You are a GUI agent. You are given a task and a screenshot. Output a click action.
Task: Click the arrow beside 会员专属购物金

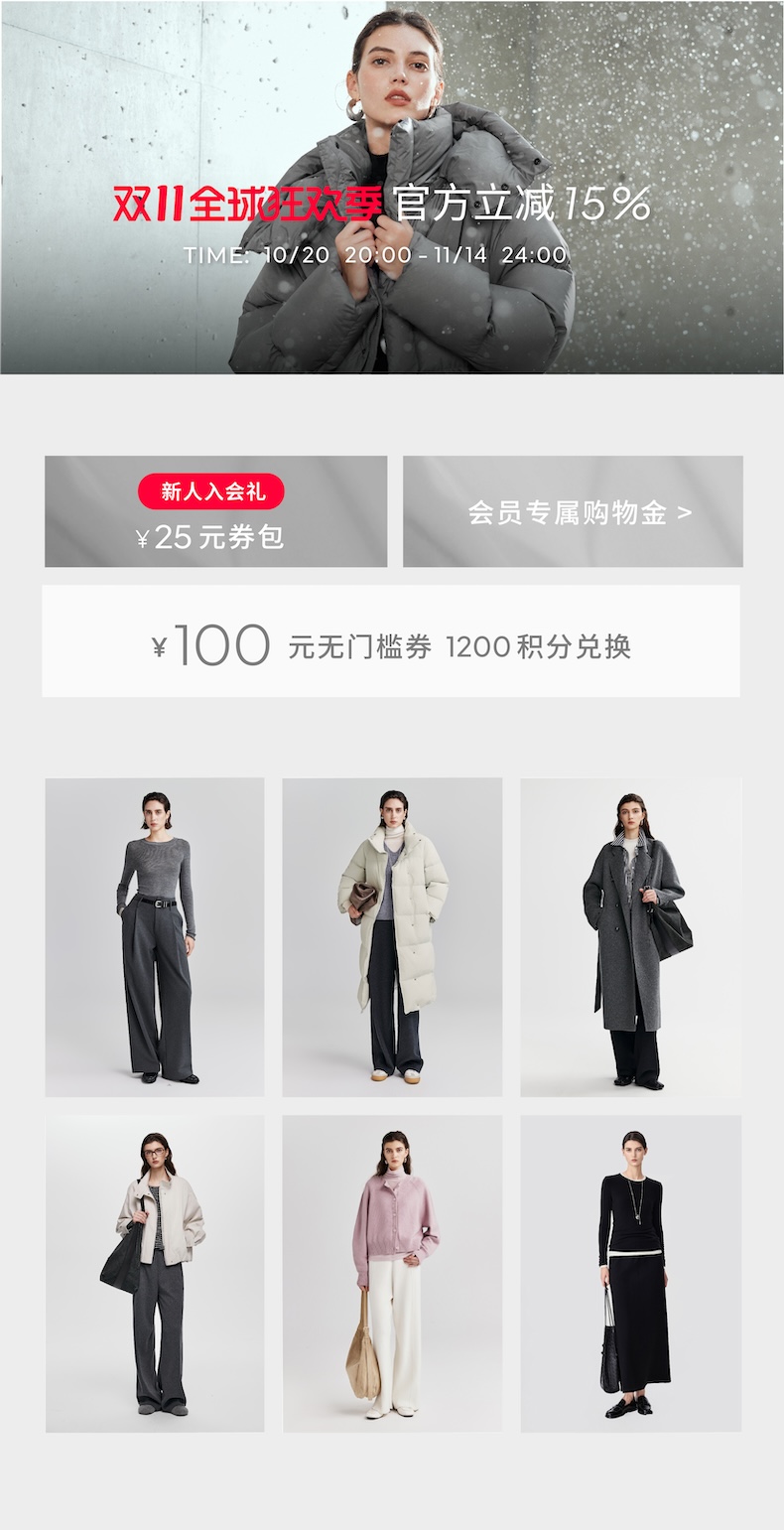pos(686,511)
